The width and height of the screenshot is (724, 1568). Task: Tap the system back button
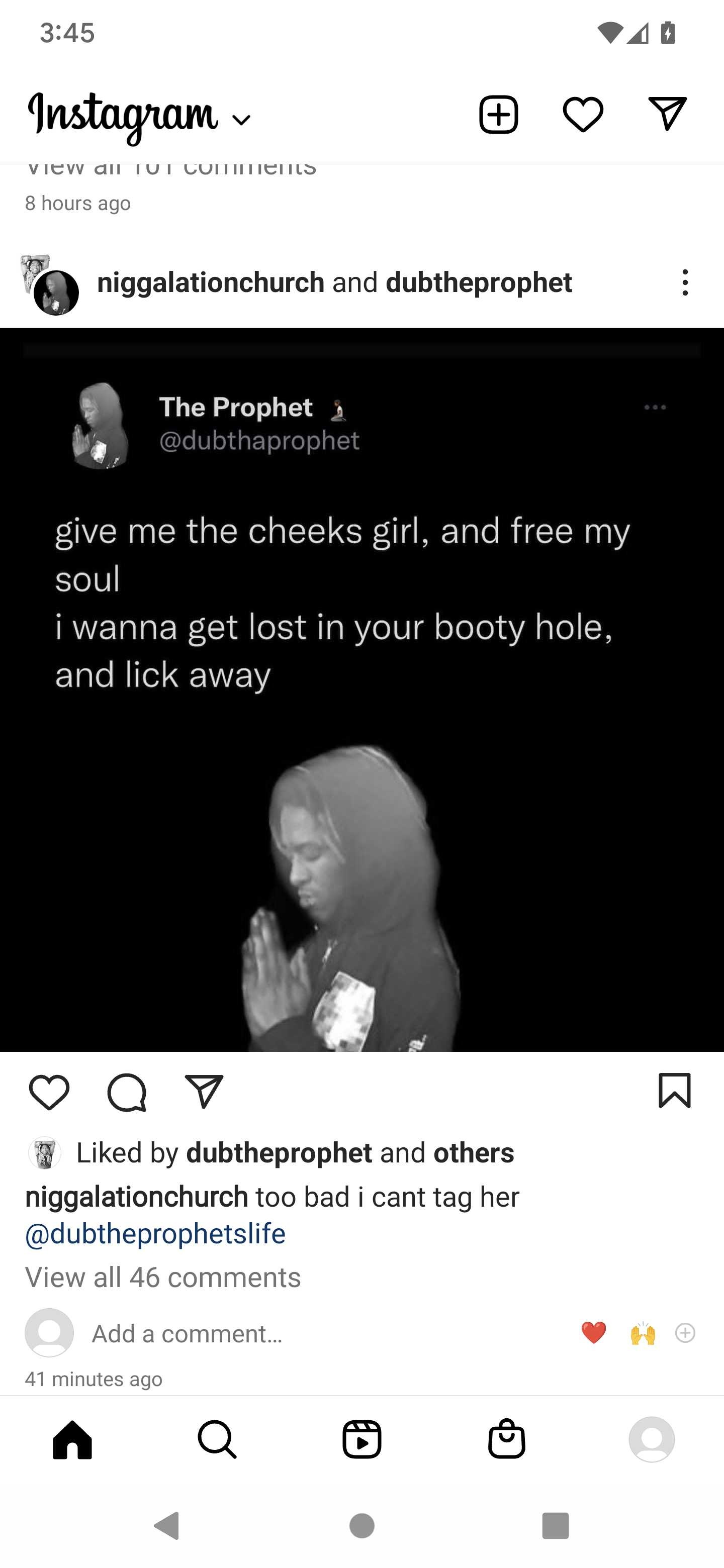tap(167, 1525)
